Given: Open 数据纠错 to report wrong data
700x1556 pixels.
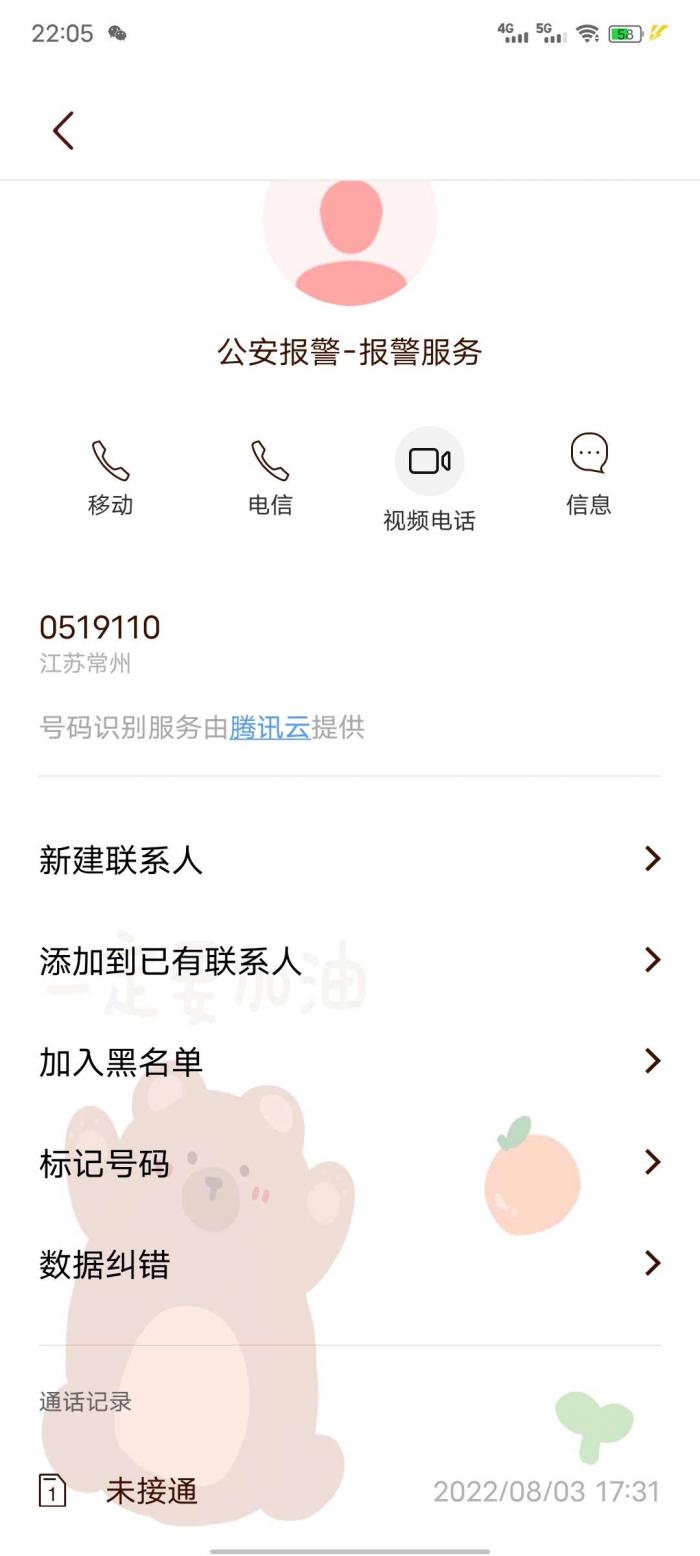Looking at the screenshot, I should pyautogui.click(x=349, y=1264).
